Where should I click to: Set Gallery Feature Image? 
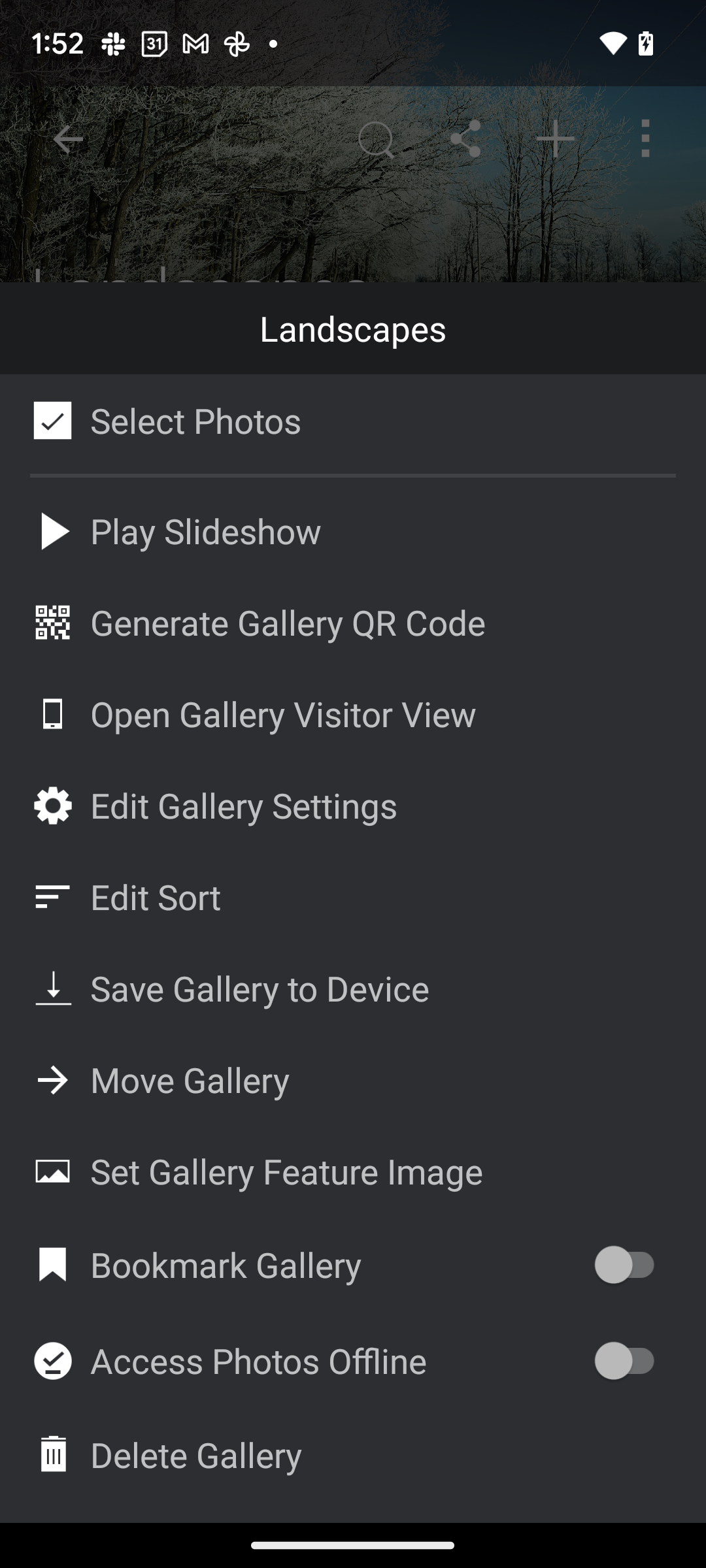pyautogui.click(x=353, y=1172)
